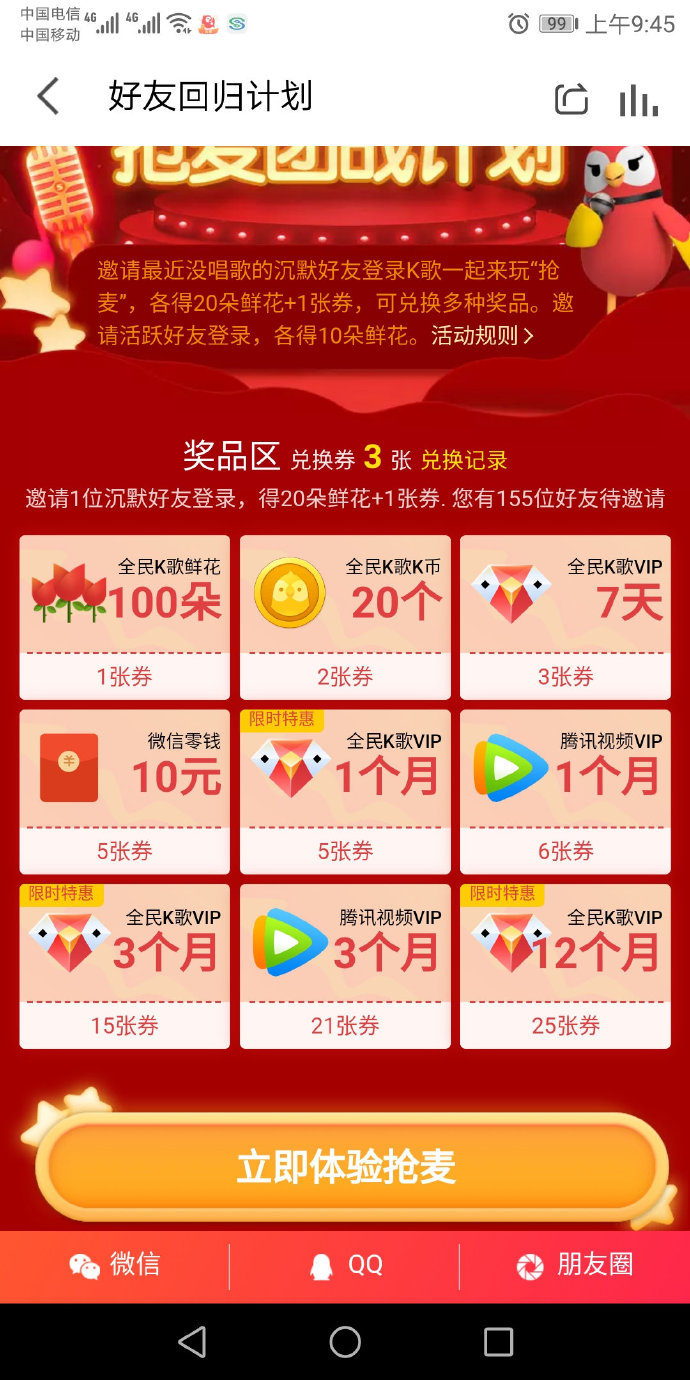690x1380 pixels.
Task: Invite friends via QQ
Action: tap(345, 1265)
